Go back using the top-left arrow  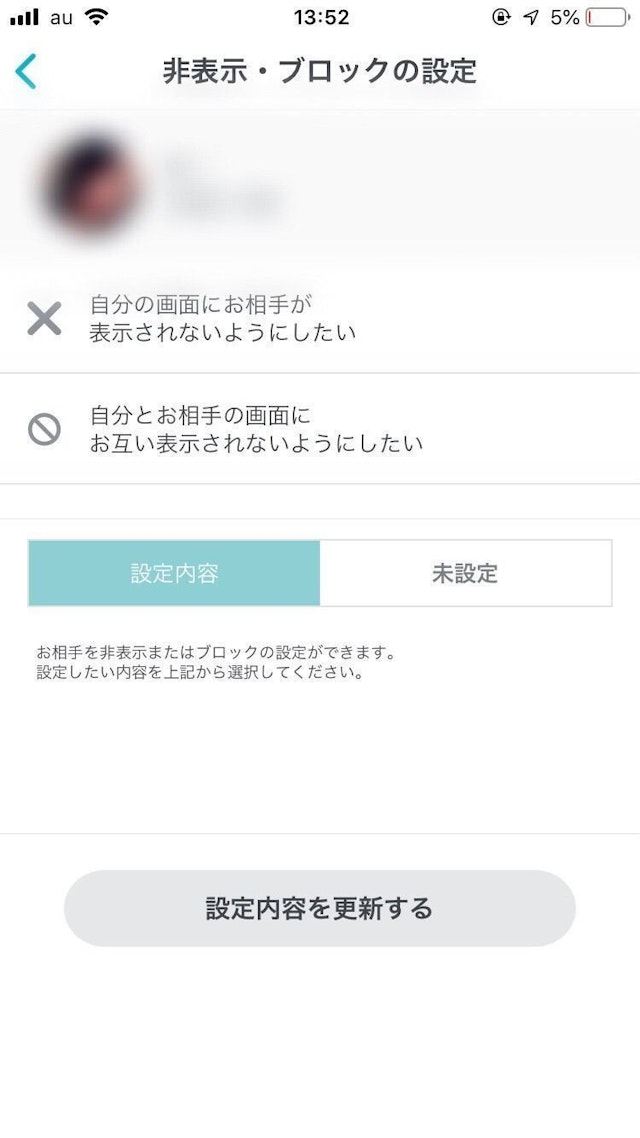pyautogui.click(x=27, y=71)
